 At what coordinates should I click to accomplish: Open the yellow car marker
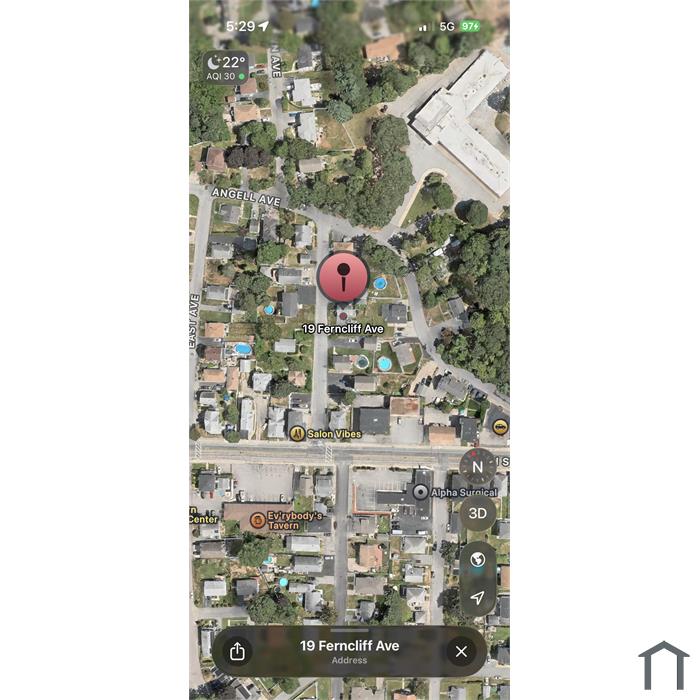pyautogui.click(x=500, y=426)
